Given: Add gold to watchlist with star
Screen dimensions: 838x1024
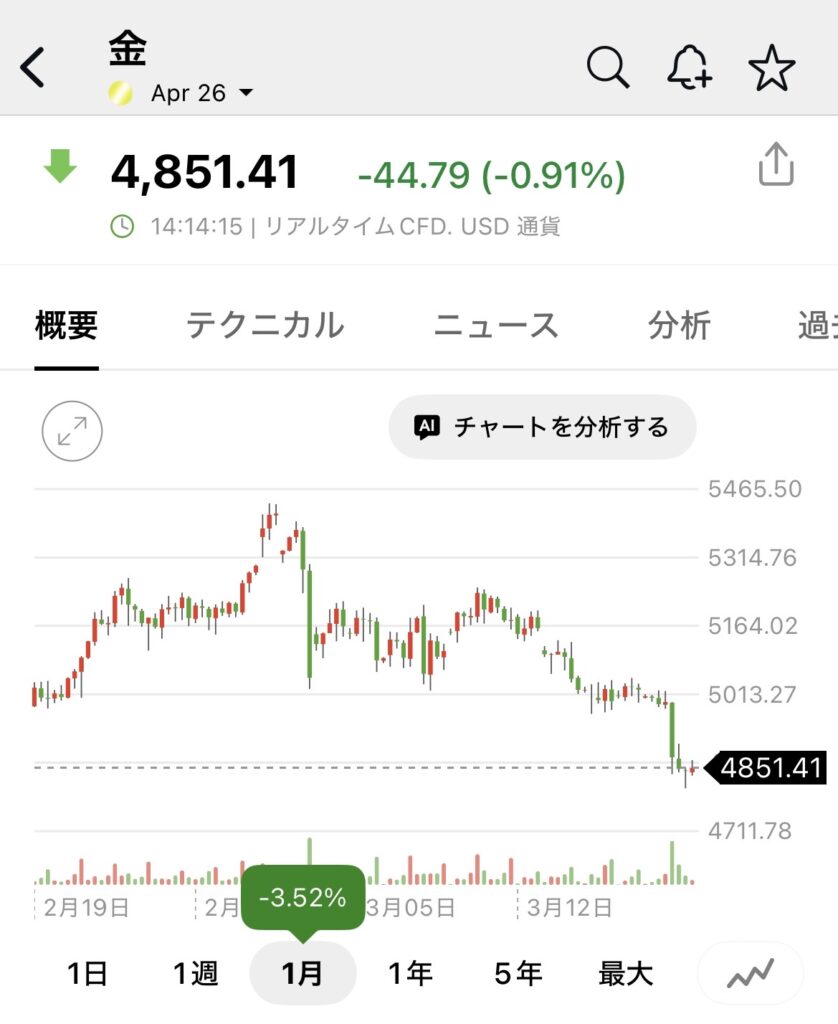Looking at the screenshot, I should tap(771, 69).
